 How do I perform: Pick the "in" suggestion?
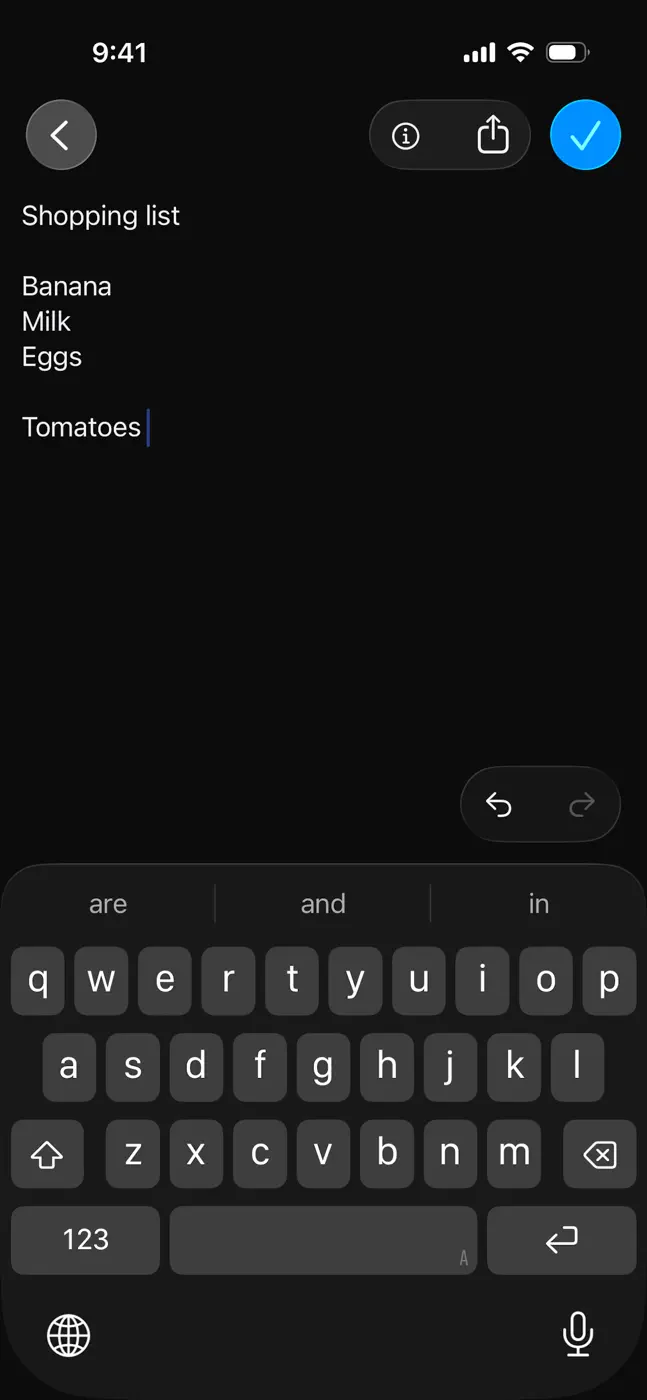pyautogui.click(x=538, y=904)
